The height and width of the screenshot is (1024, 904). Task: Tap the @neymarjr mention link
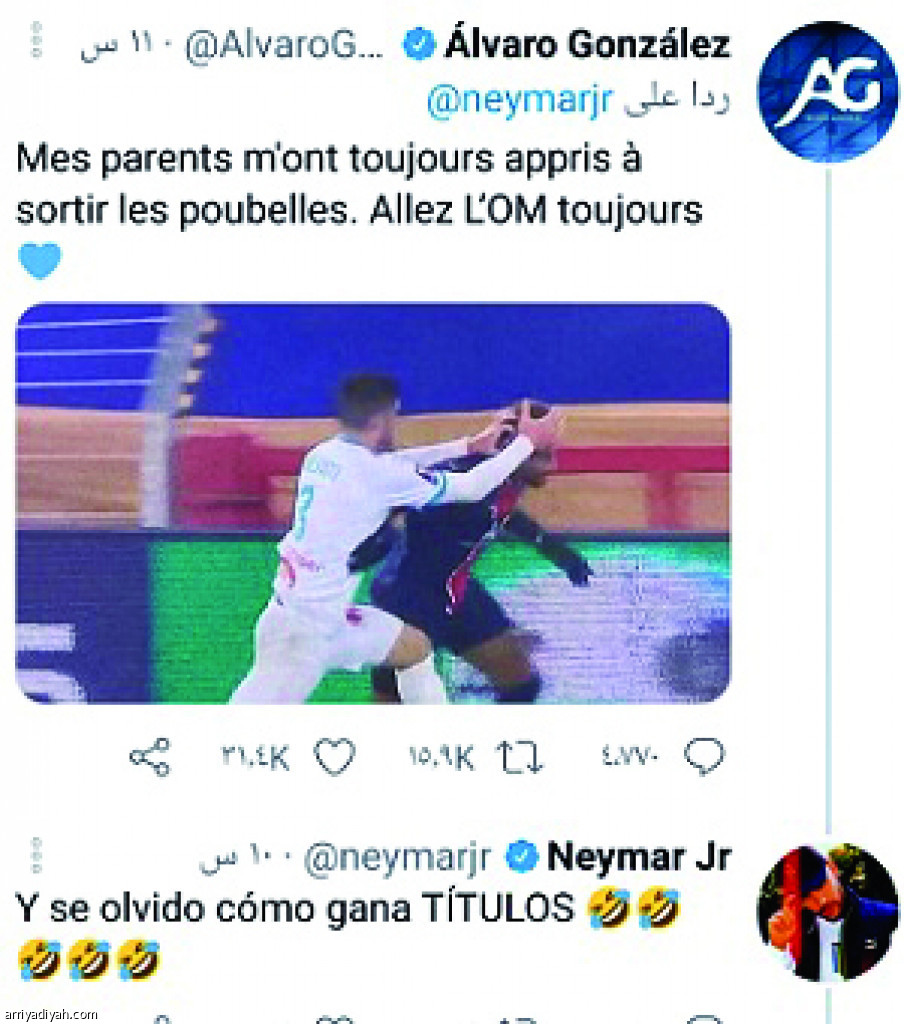(x=518, y=102)
